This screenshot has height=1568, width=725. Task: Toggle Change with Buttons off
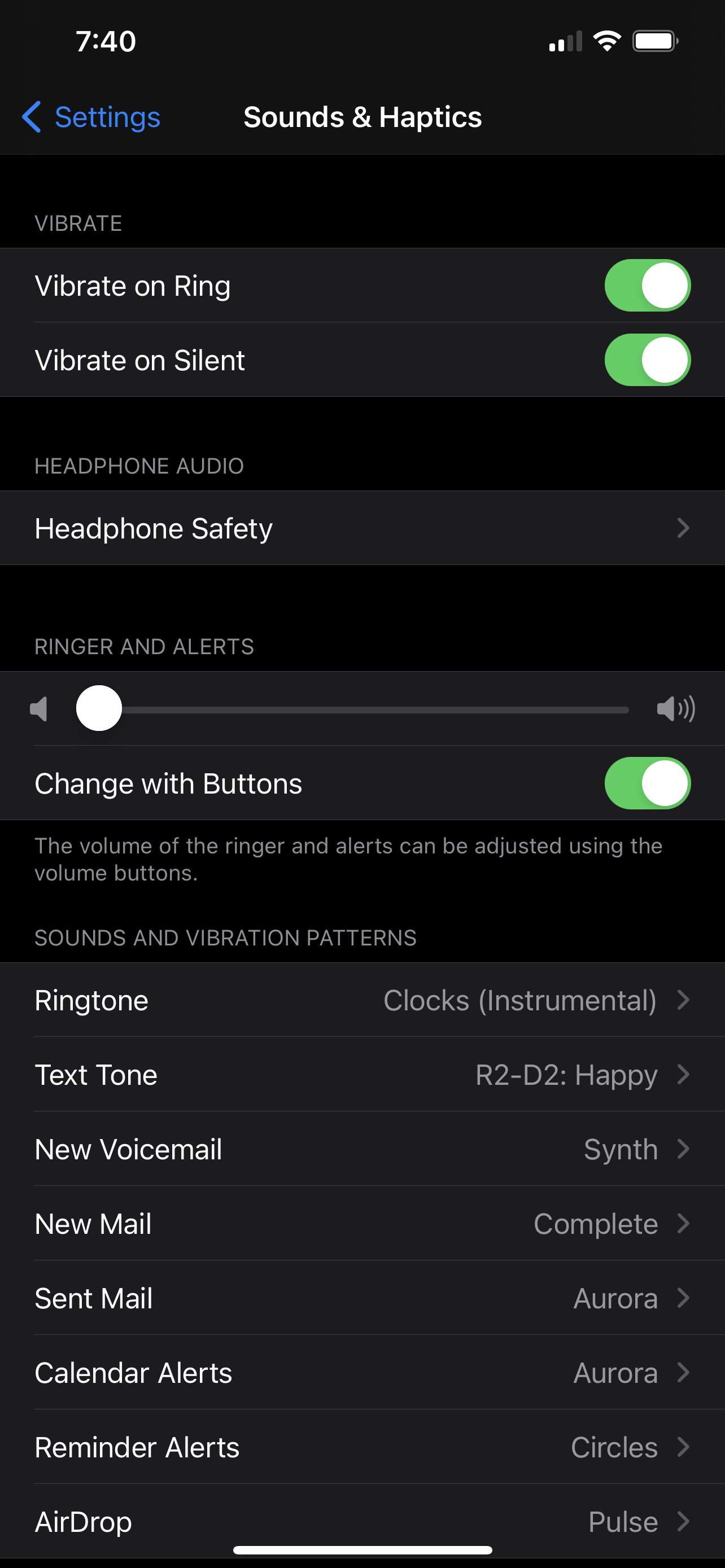647,783
